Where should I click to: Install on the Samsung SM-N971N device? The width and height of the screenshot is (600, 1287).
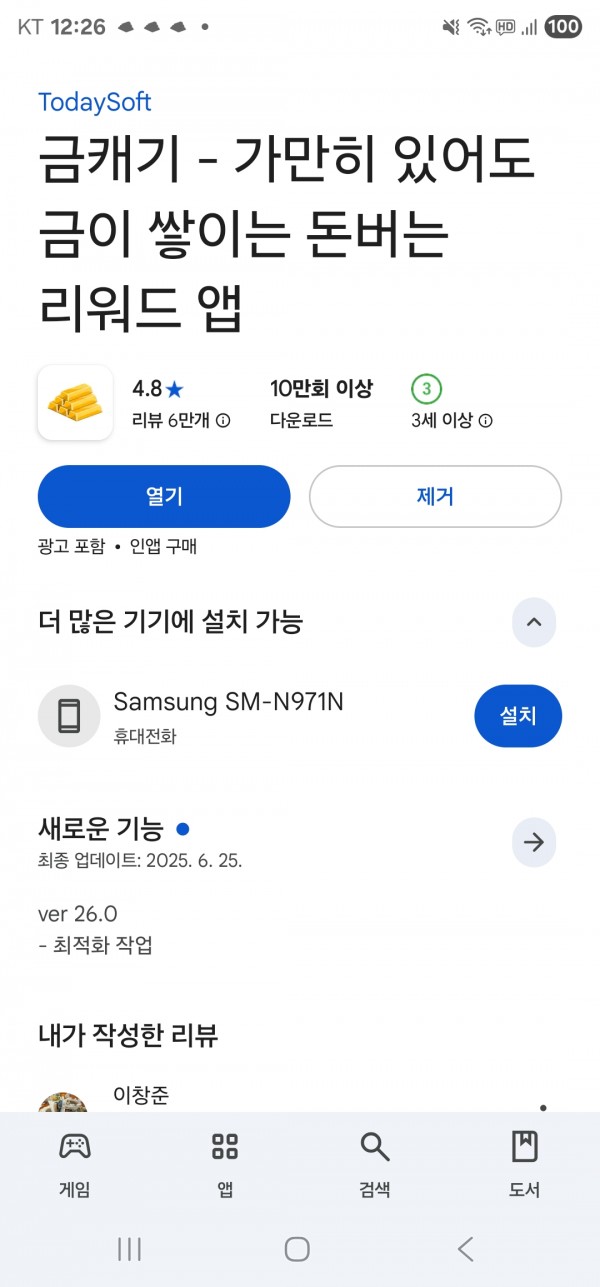(518, 716)
